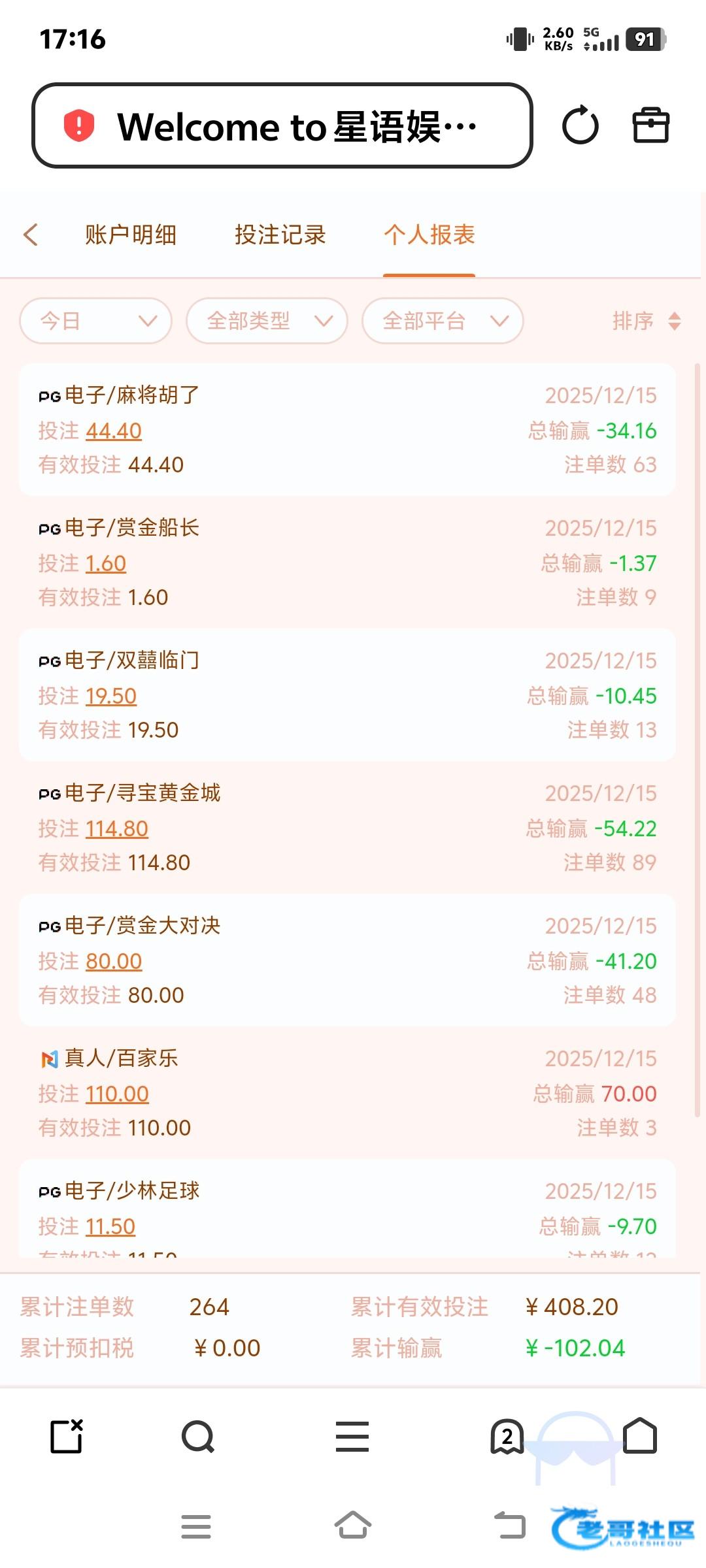
Task: Go back with the left arrow
Action: (31, 235)
